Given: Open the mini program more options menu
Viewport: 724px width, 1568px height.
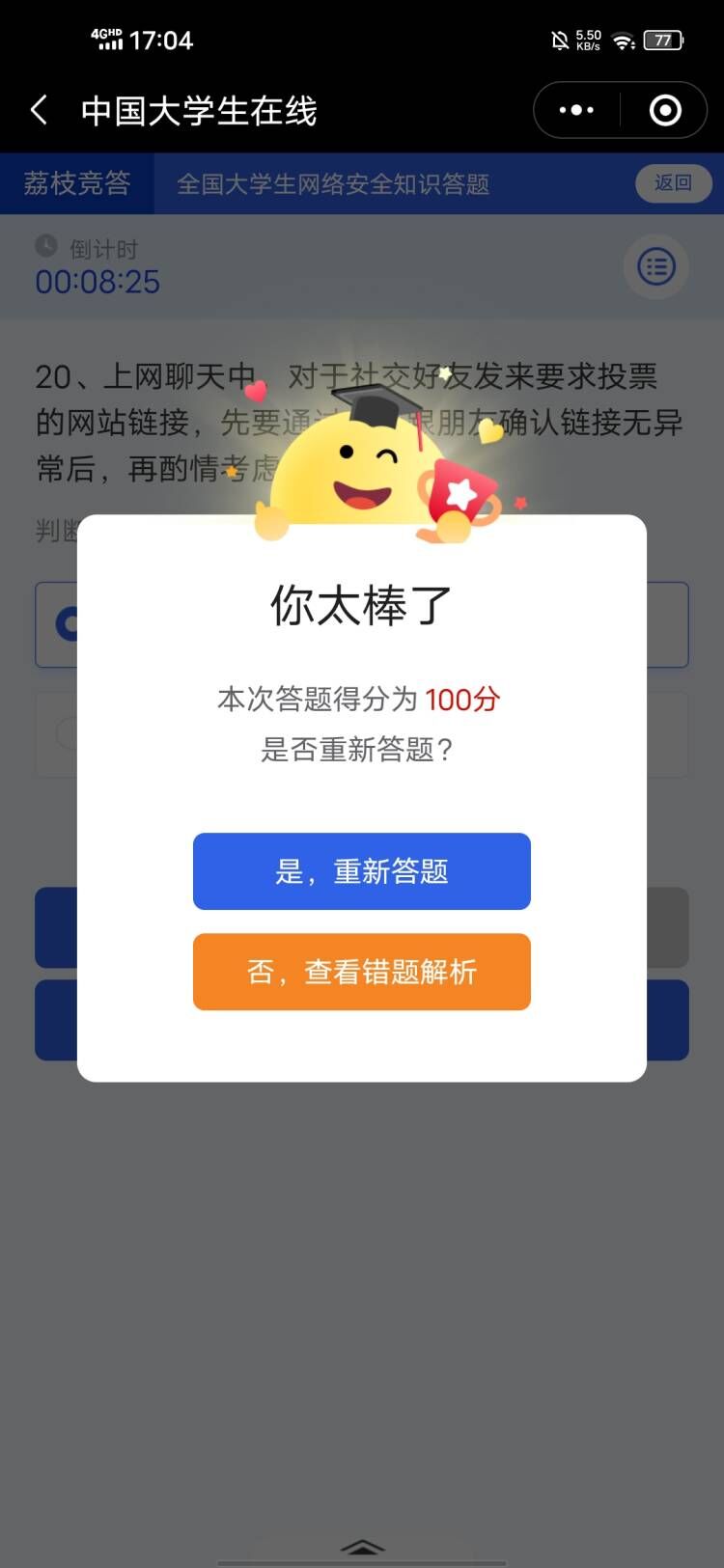Looking at the screenshot, I should click(x=577, y=110).
